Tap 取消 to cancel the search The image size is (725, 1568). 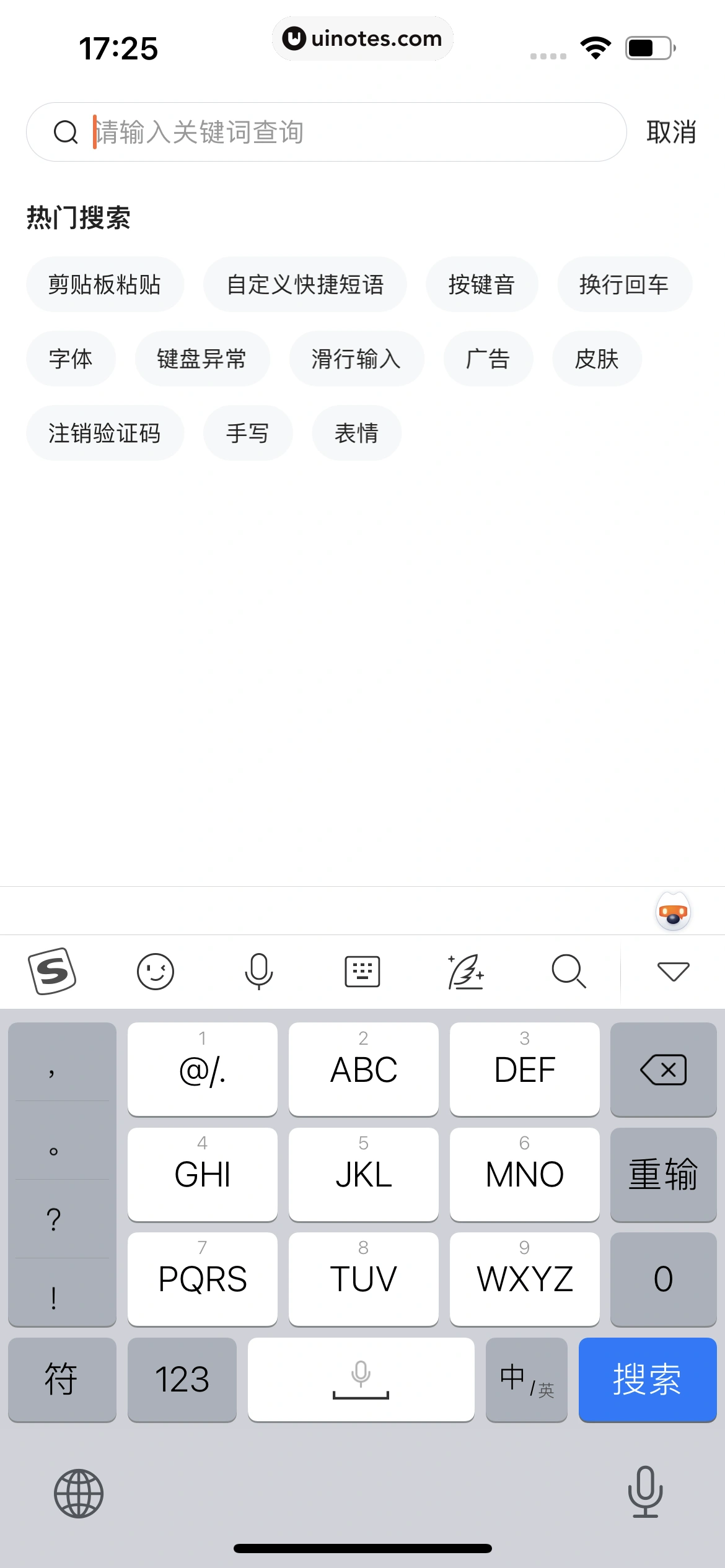tap(671, 132)
